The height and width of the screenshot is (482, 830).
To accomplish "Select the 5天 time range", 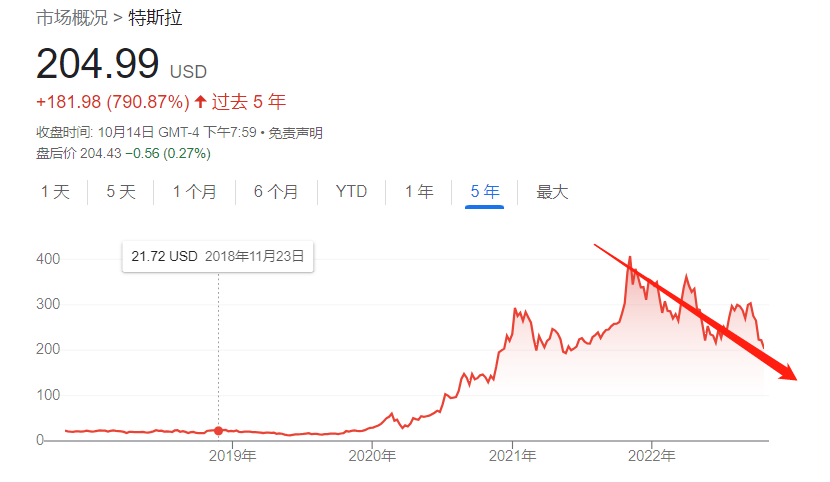I will (x=121, y=192).
